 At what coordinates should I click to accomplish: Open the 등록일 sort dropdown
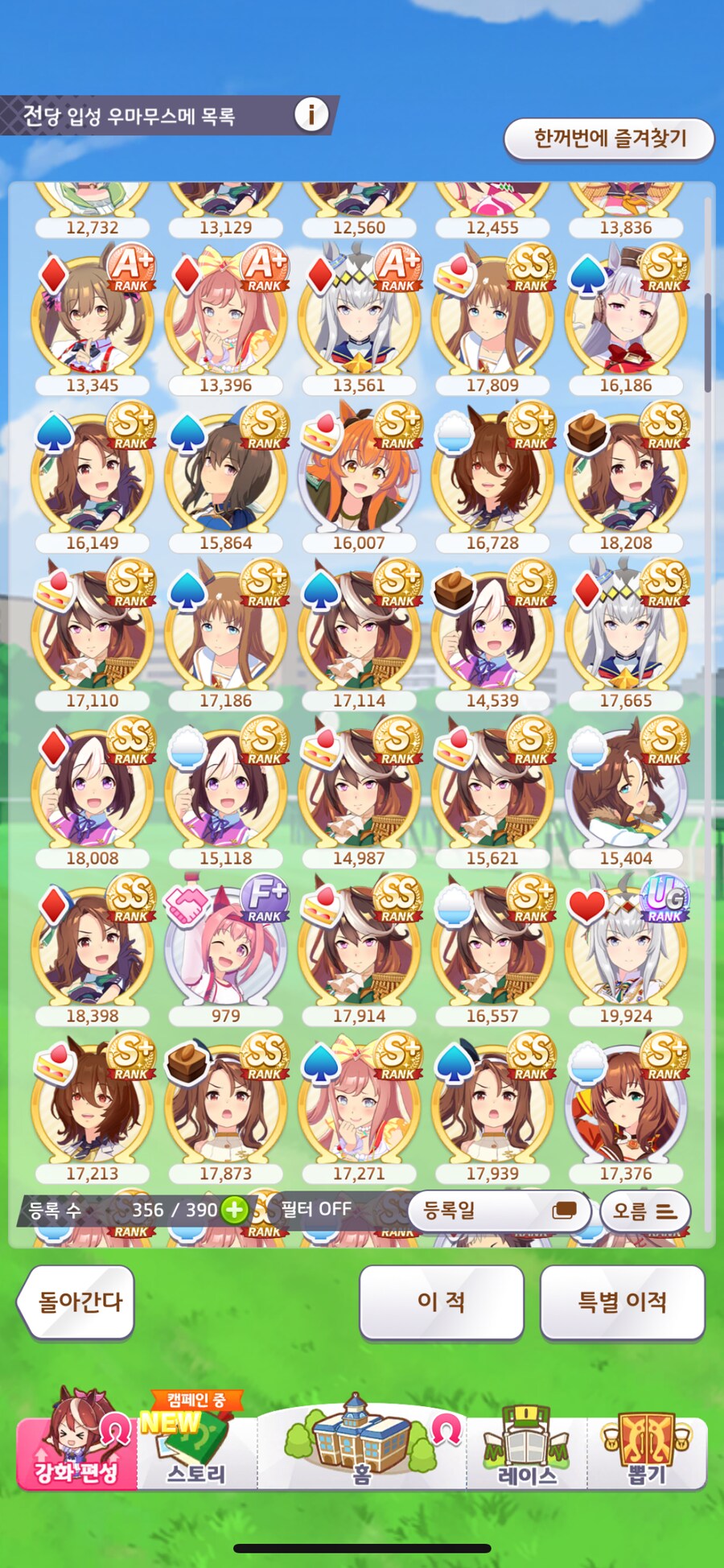[499, 1210]
